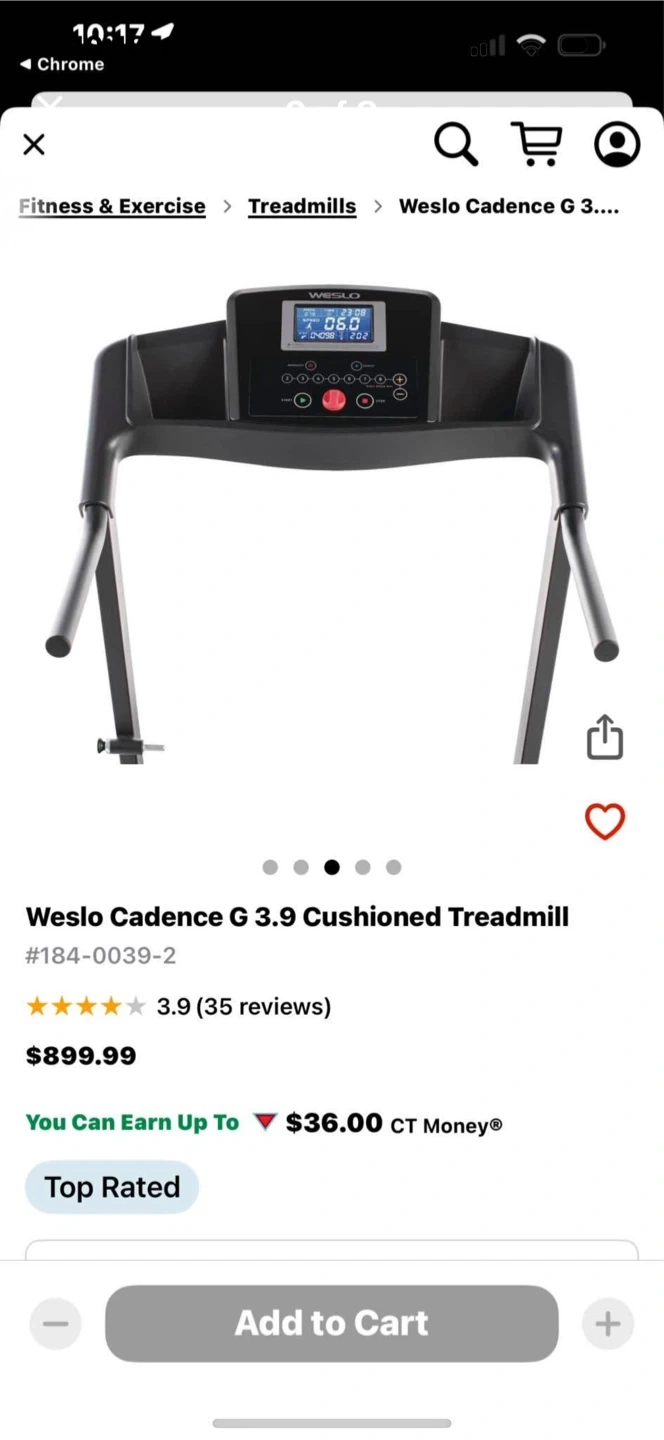Share this treadmill product
664x1440 pixels.
(x=604, y=738)
